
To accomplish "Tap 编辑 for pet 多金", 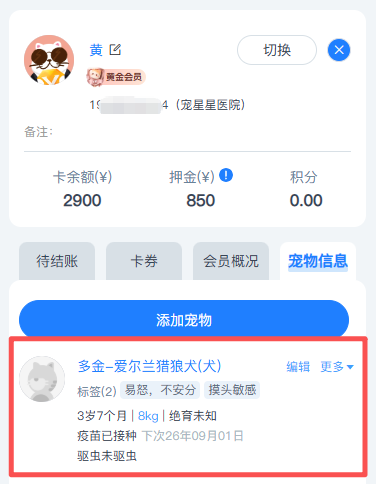I will (x=298, y=367).
